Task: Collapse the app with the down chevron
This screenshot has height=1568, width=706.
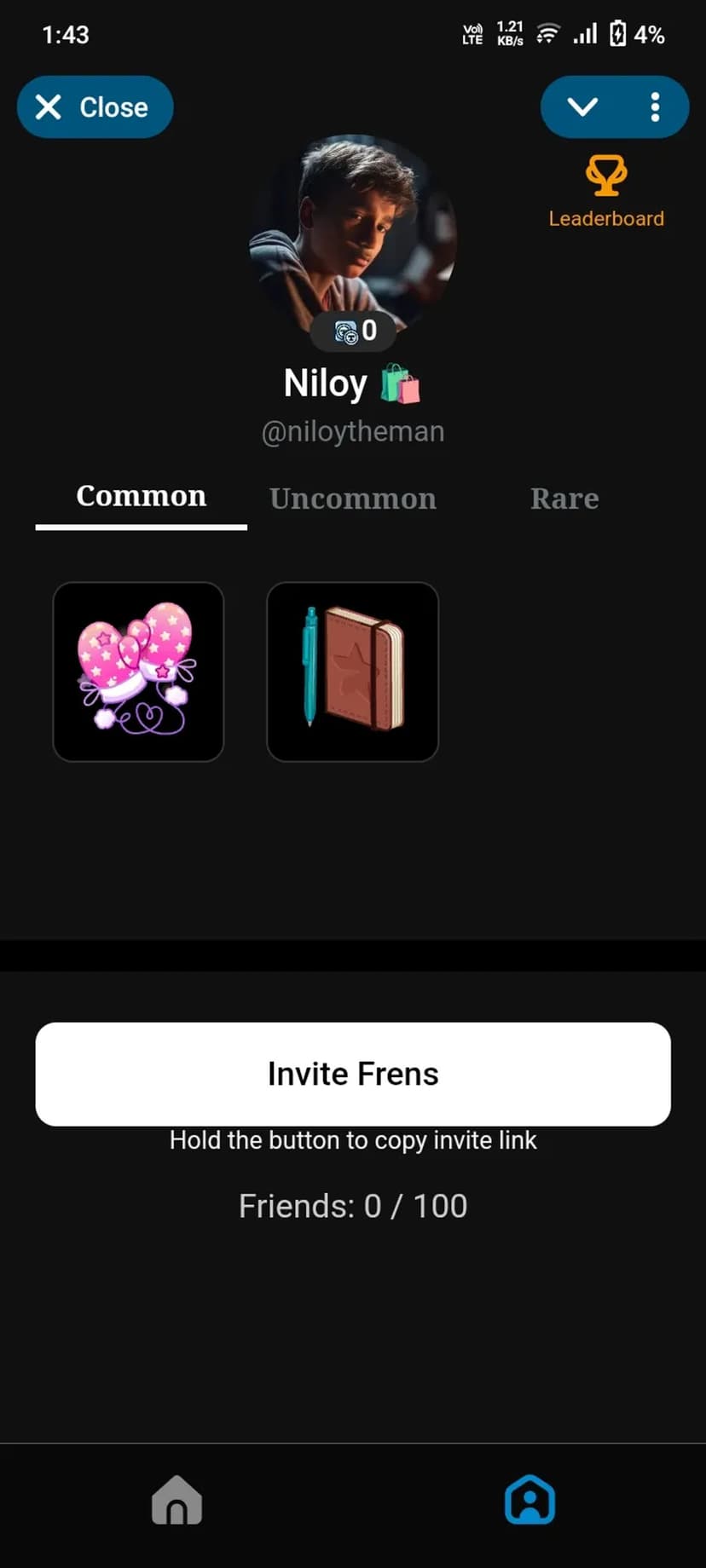Action: pos(583,107)
